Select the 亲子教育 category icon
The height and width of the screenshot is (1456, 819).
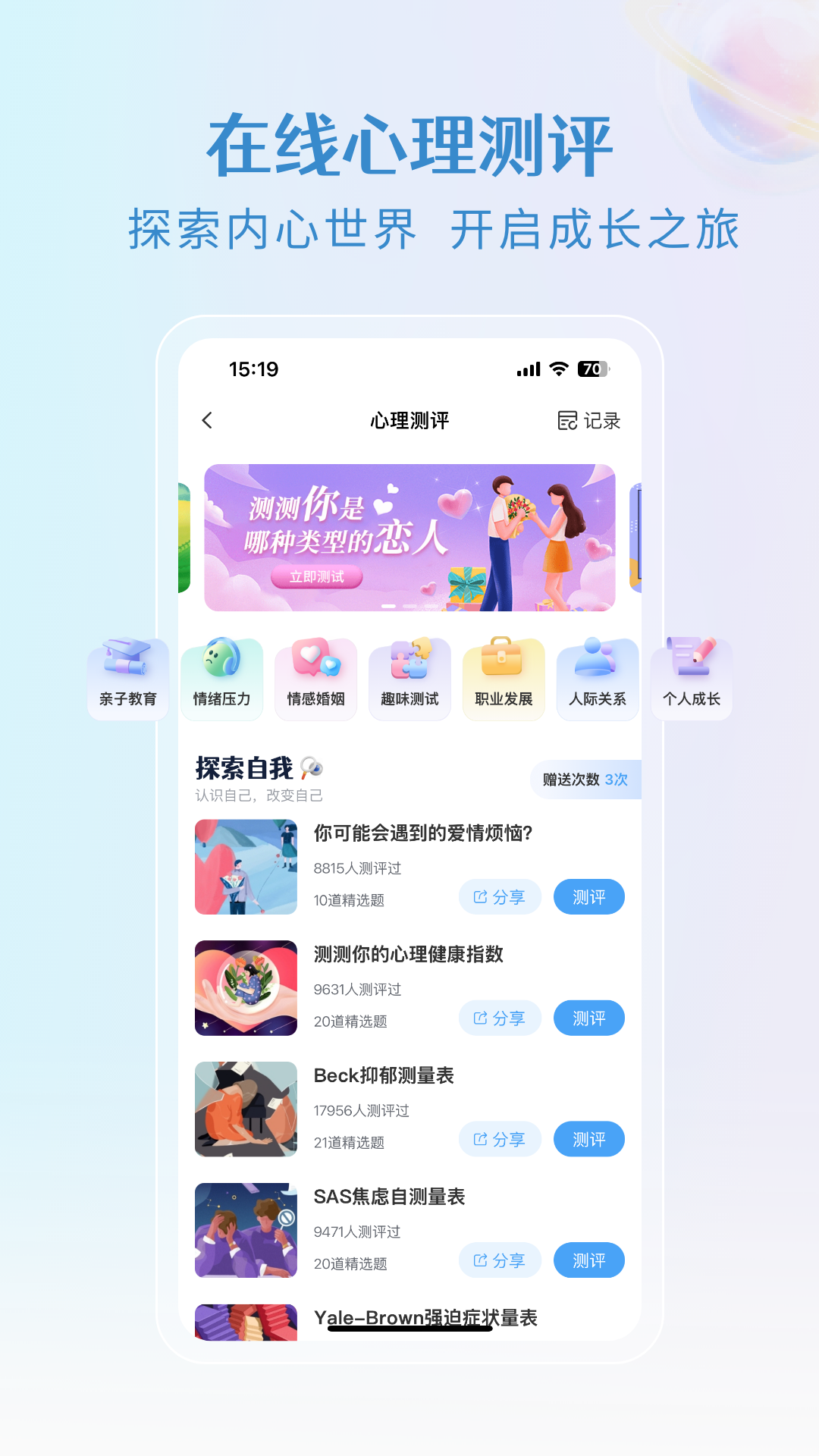click(127, 677)
